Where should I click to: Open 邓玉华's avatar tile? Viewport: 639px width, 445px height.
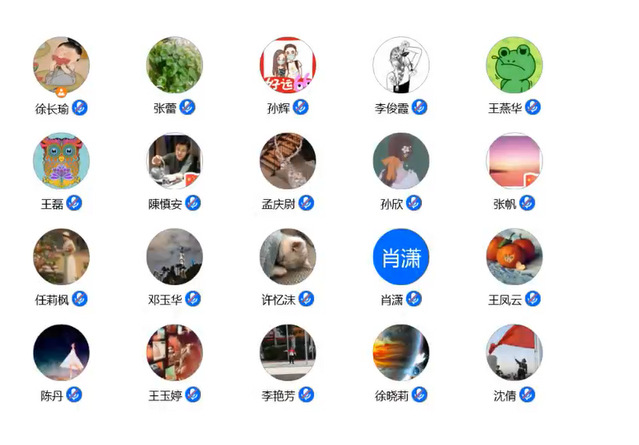point(174,257)
